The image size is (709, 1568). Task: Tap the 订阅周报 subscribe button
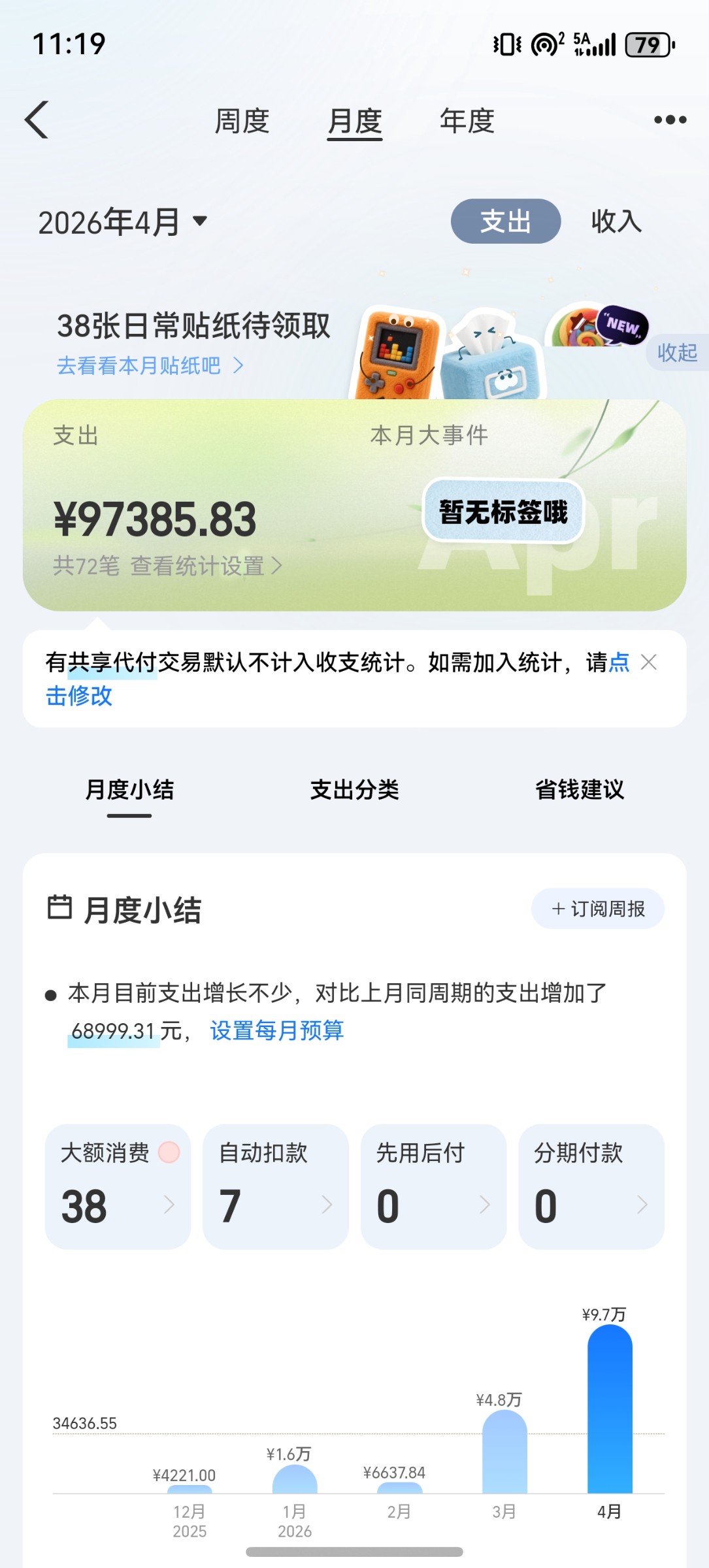(x=597, y=908)
